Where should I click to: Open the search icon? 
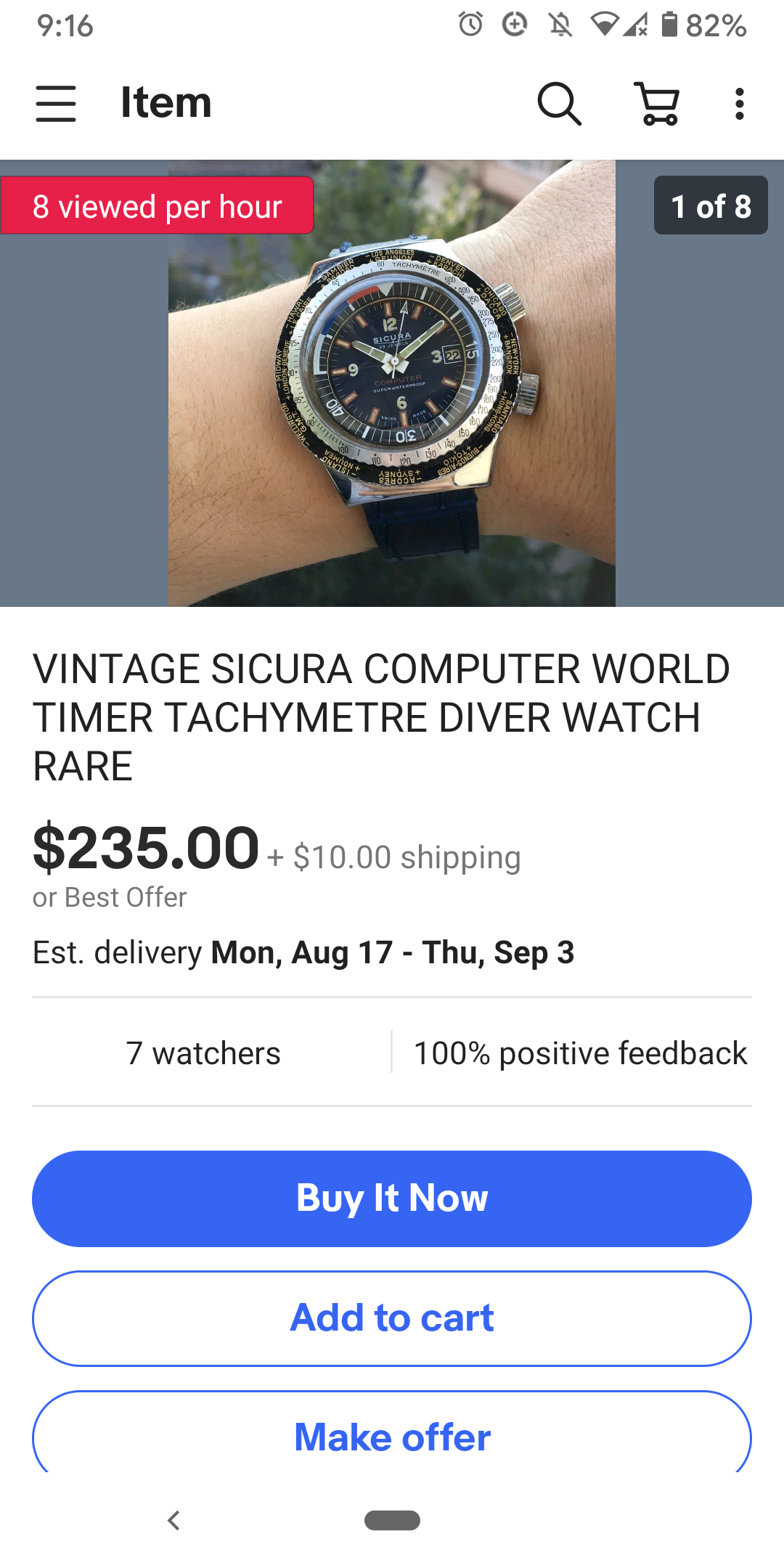(559, 103)
